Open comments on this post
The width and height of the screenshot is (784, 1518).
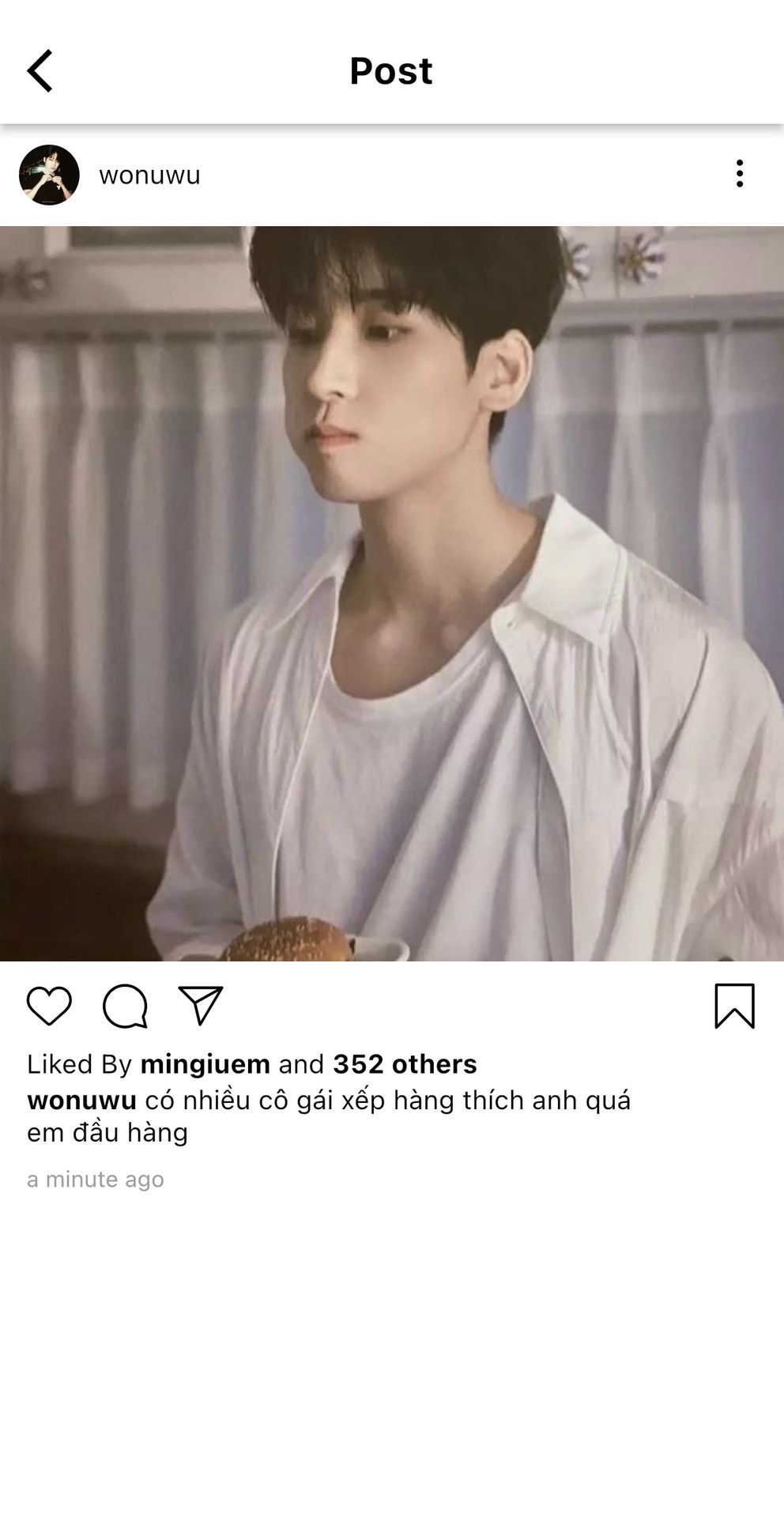tap(125, 1006)
